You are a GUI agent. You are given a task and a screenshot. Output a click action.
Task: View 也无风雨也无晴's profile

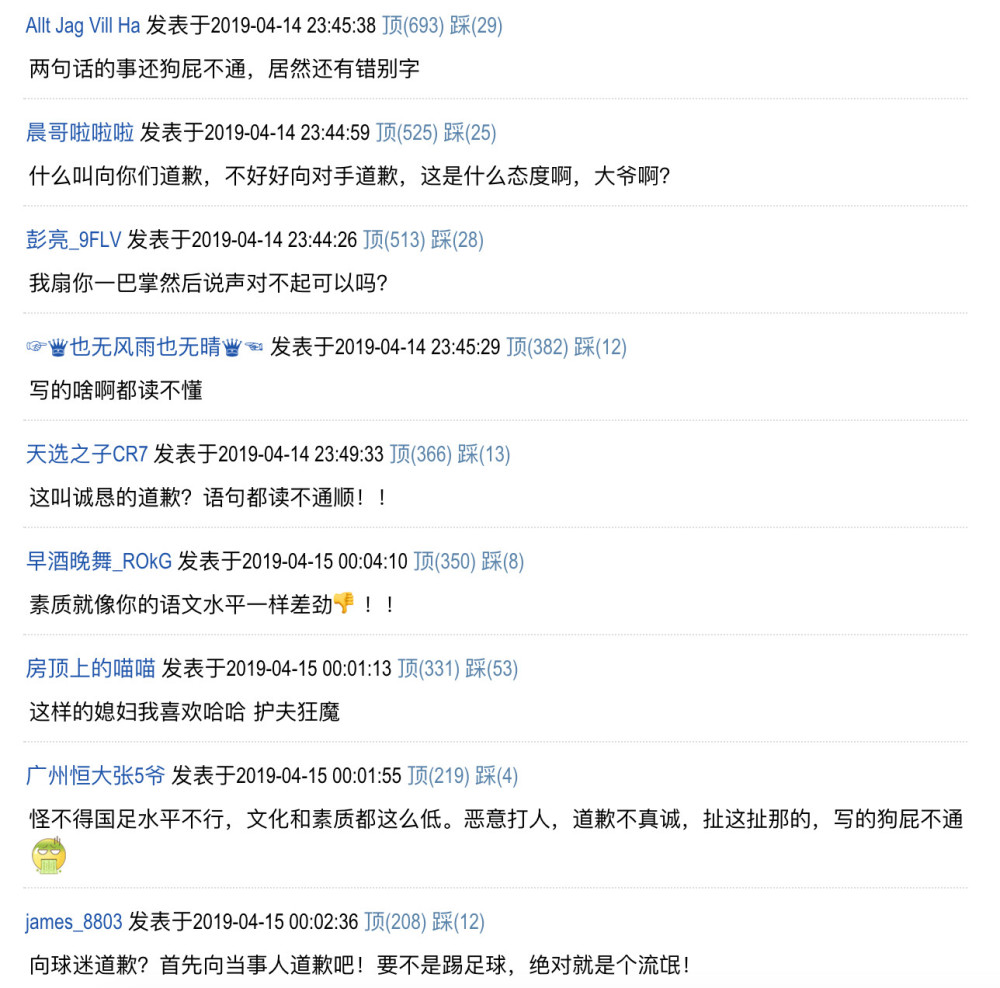145,347
